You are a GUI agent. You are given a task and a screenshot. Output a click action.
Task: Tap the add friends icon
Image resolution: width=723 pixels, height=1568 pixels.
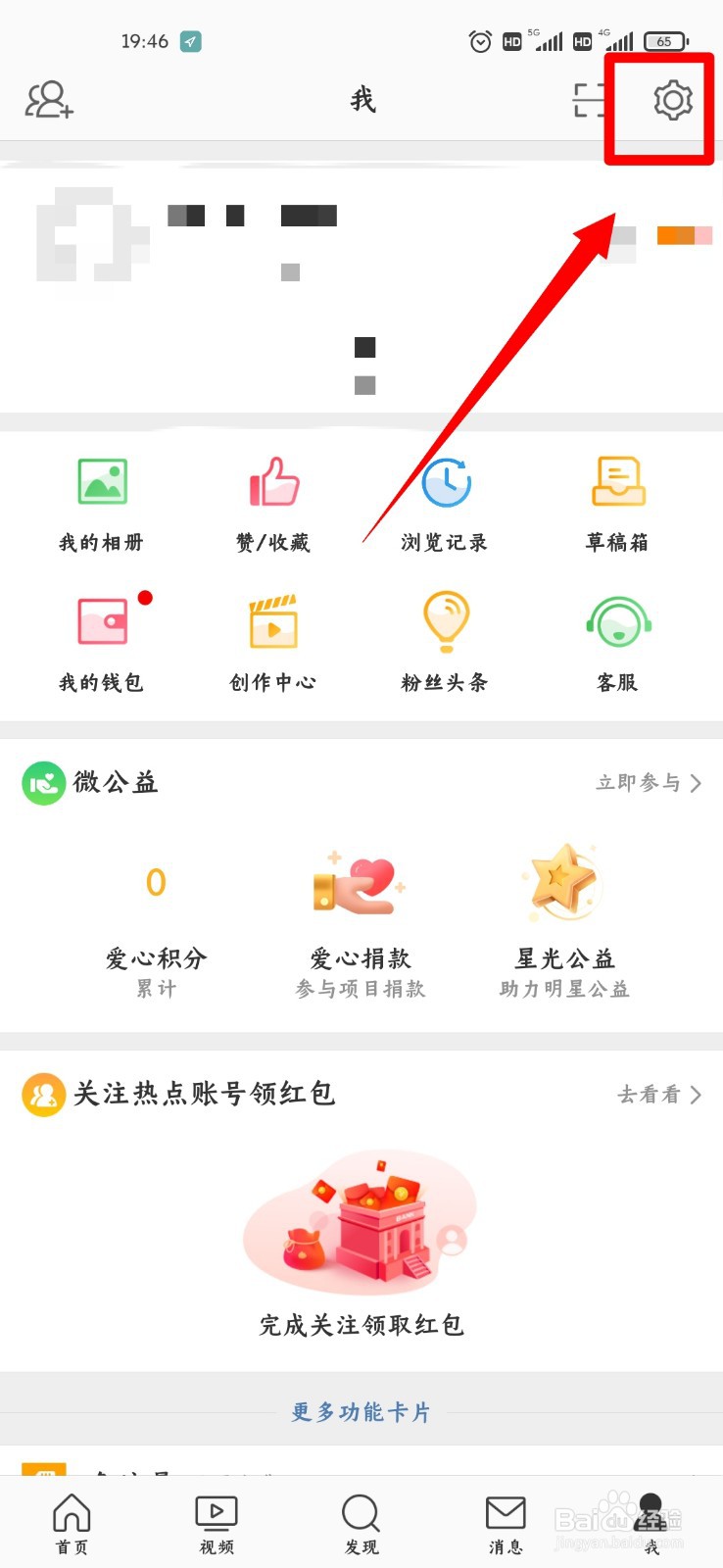click(x=49, y=100)
